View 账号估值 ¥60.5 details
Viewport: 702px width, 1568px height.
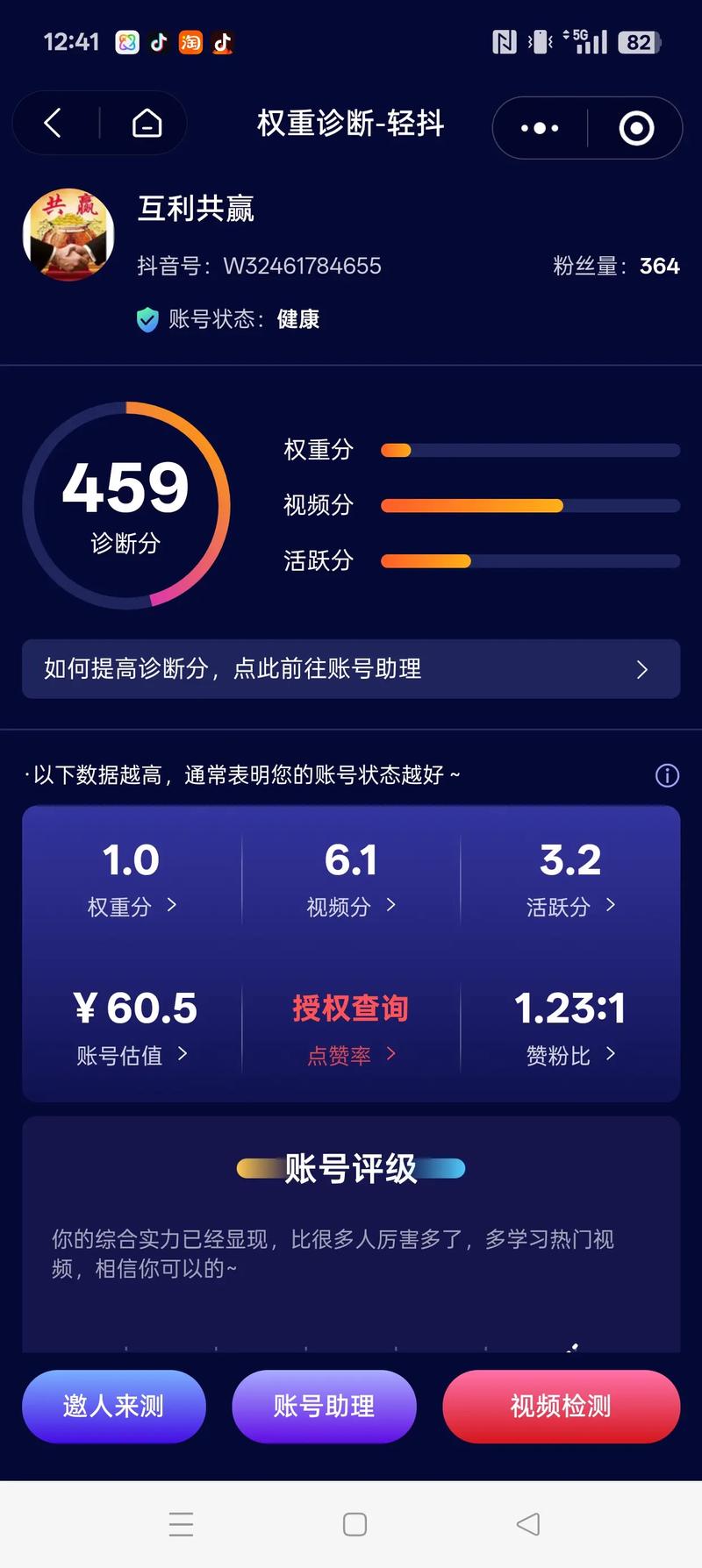pos(133,1028)
